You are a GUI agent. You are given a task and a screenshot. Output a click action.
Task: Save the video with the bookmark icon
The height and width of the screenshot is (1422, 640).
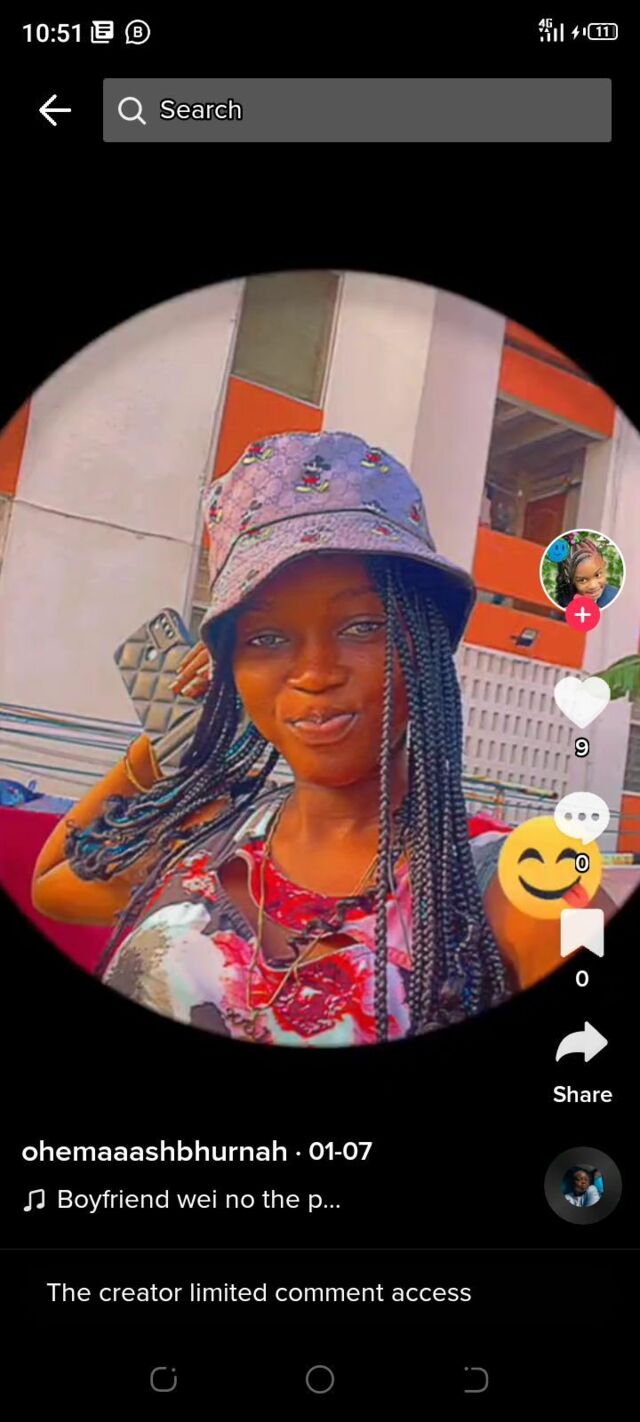coord(582,933)
